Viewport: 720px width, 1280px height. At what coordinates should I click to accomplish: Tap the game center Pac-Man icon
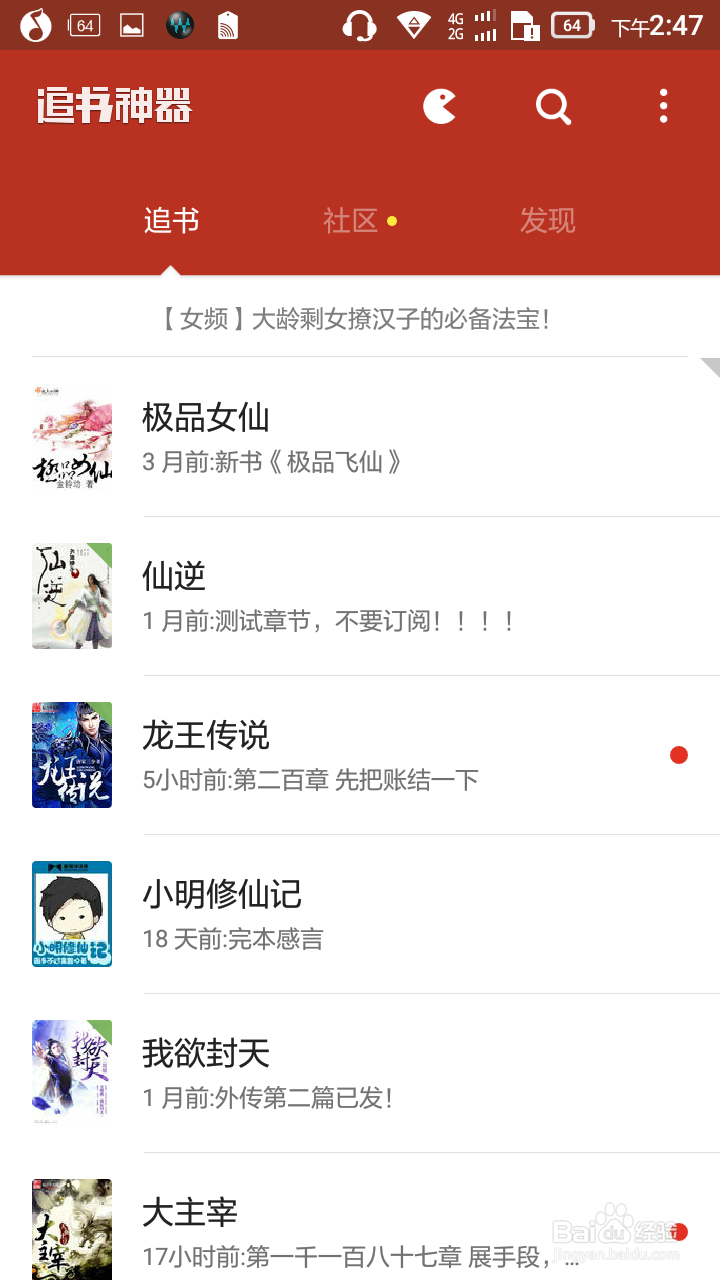(440, 107)
